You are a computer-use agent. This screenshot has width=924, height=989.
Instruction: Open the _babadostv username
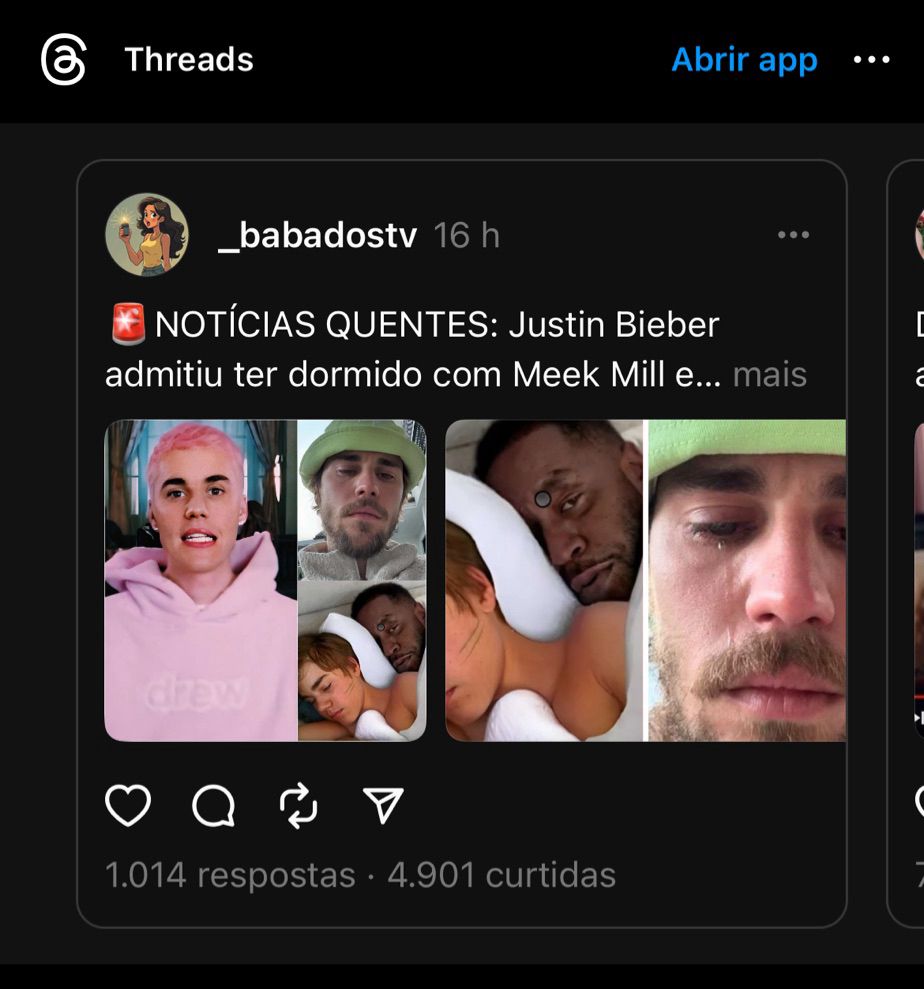click(x=317, y=235)
